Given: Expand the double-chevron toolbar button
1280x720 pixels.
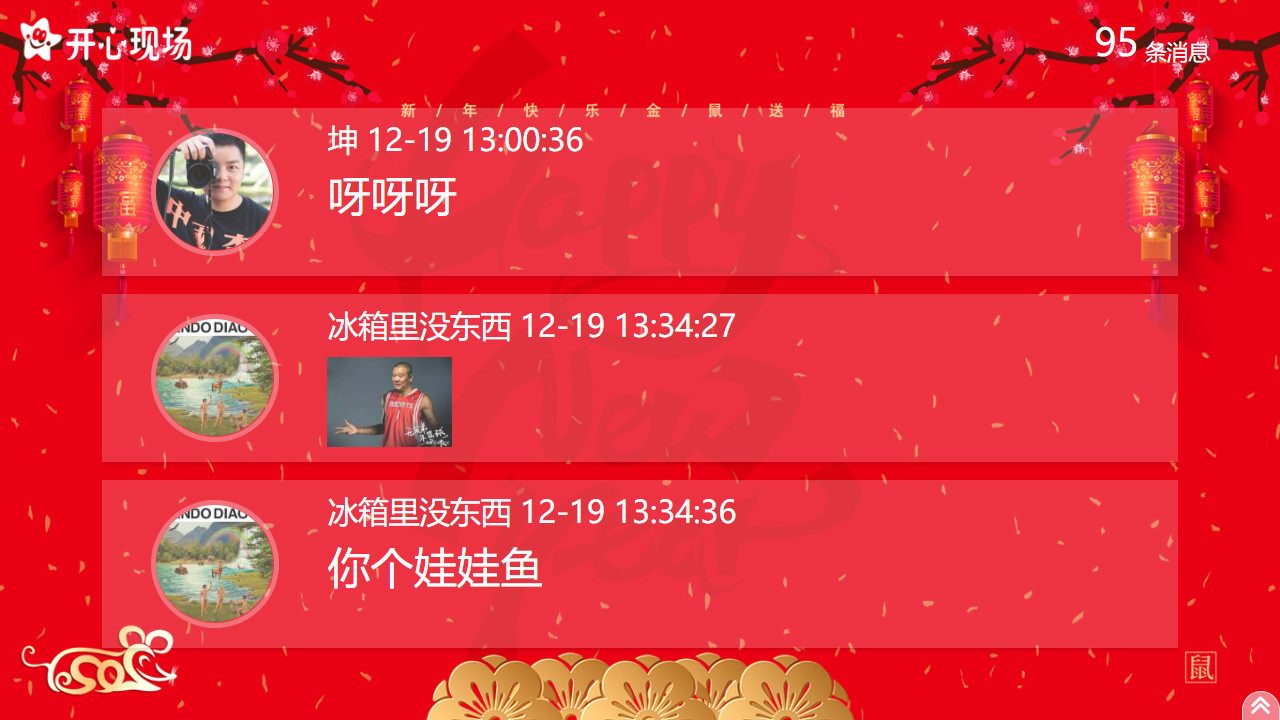Looking at the screenshot, I should point(1260,706).
